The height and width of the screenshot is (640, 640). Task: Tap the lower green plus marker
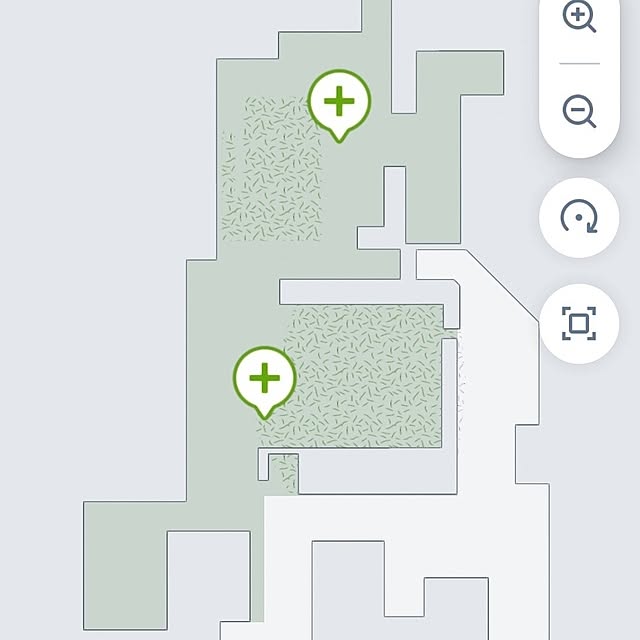click(264, 379)
